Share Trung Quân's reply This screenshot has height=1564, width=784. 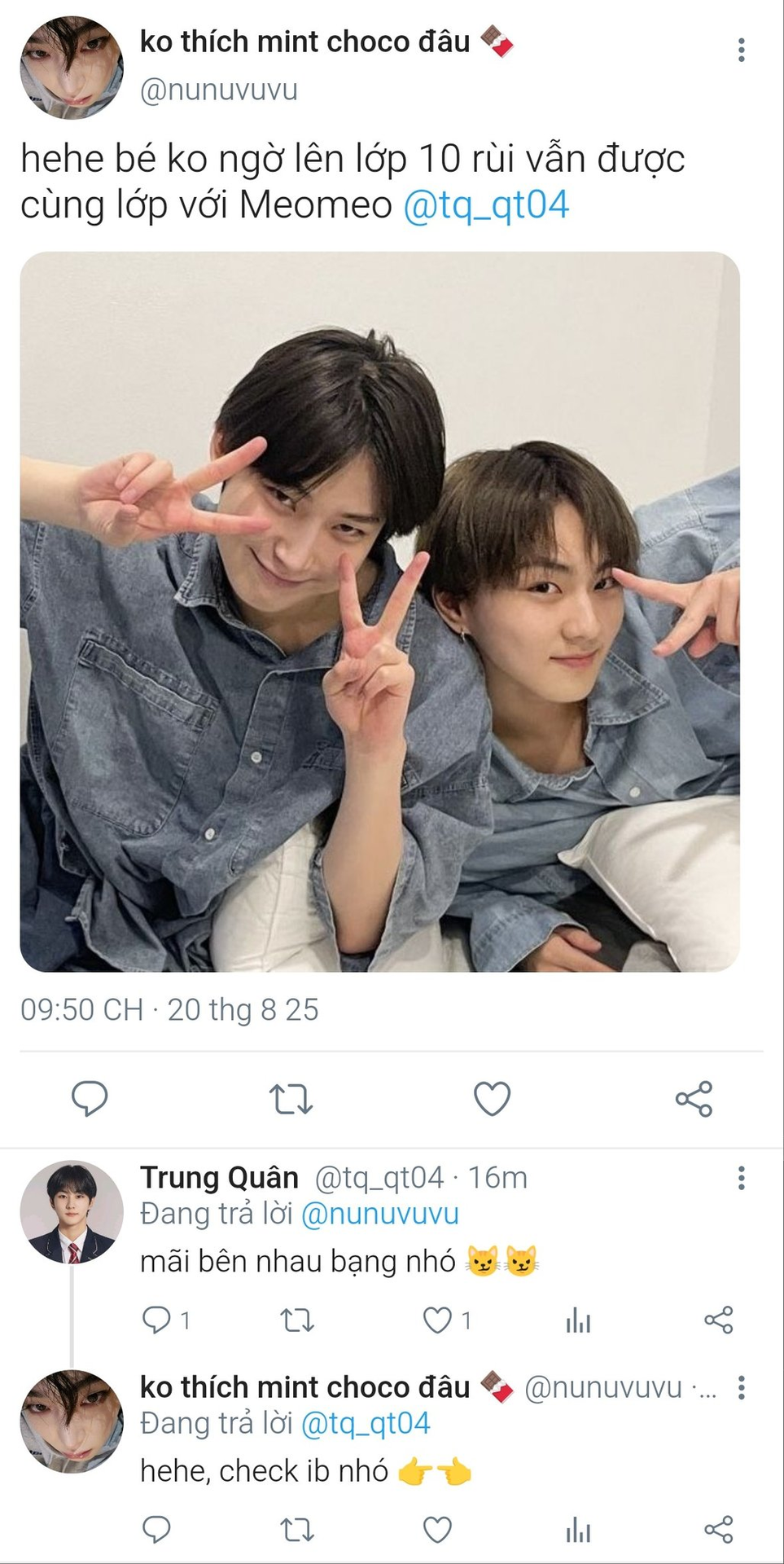click(718, 1320)
